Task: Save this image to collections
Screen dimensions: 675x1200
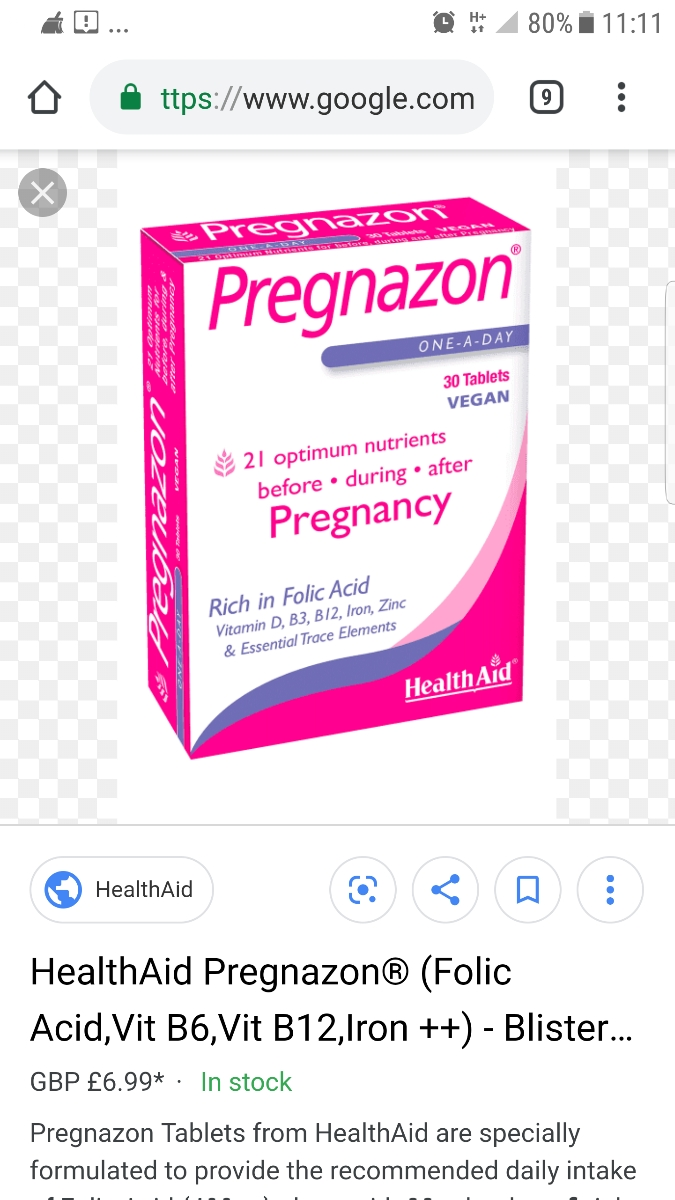Action: 527,889
